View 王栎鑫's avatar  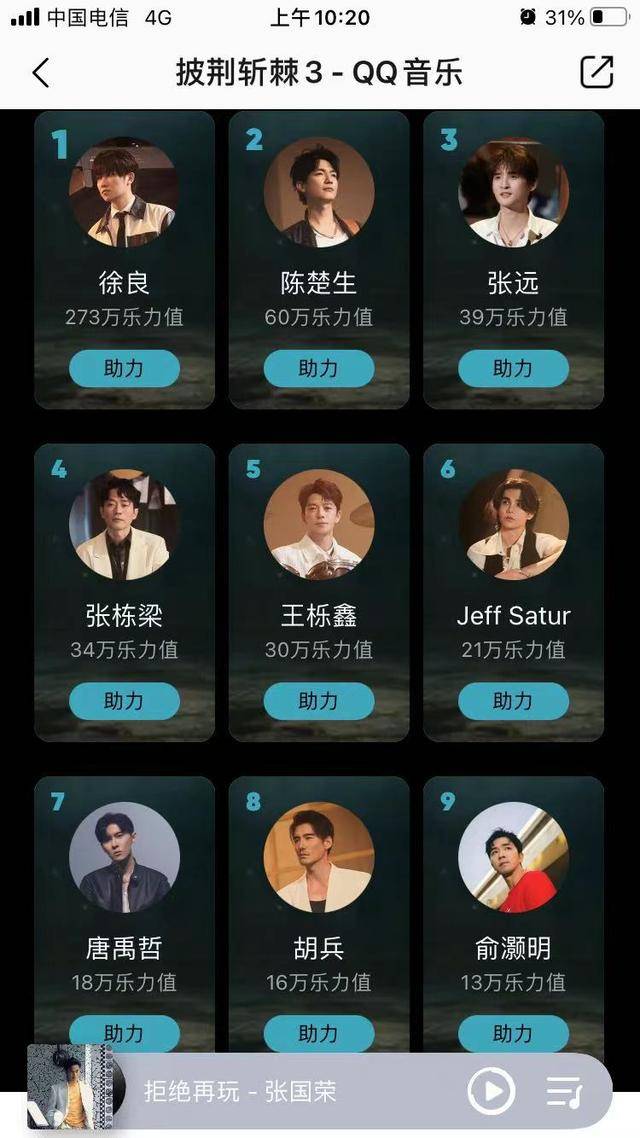[x=319, y=525]
